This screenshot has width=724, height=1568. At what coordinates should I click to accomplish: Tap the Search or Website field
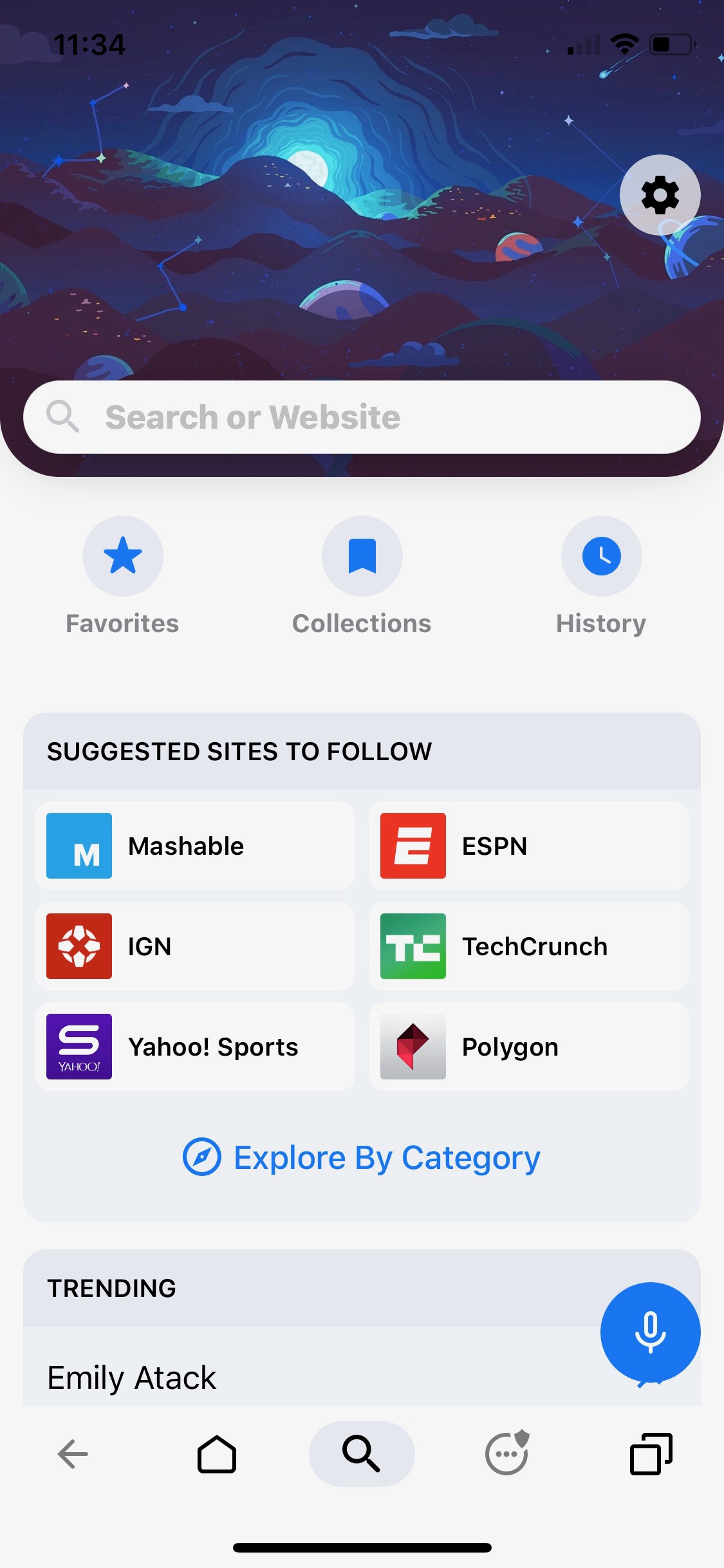(362, 417)
